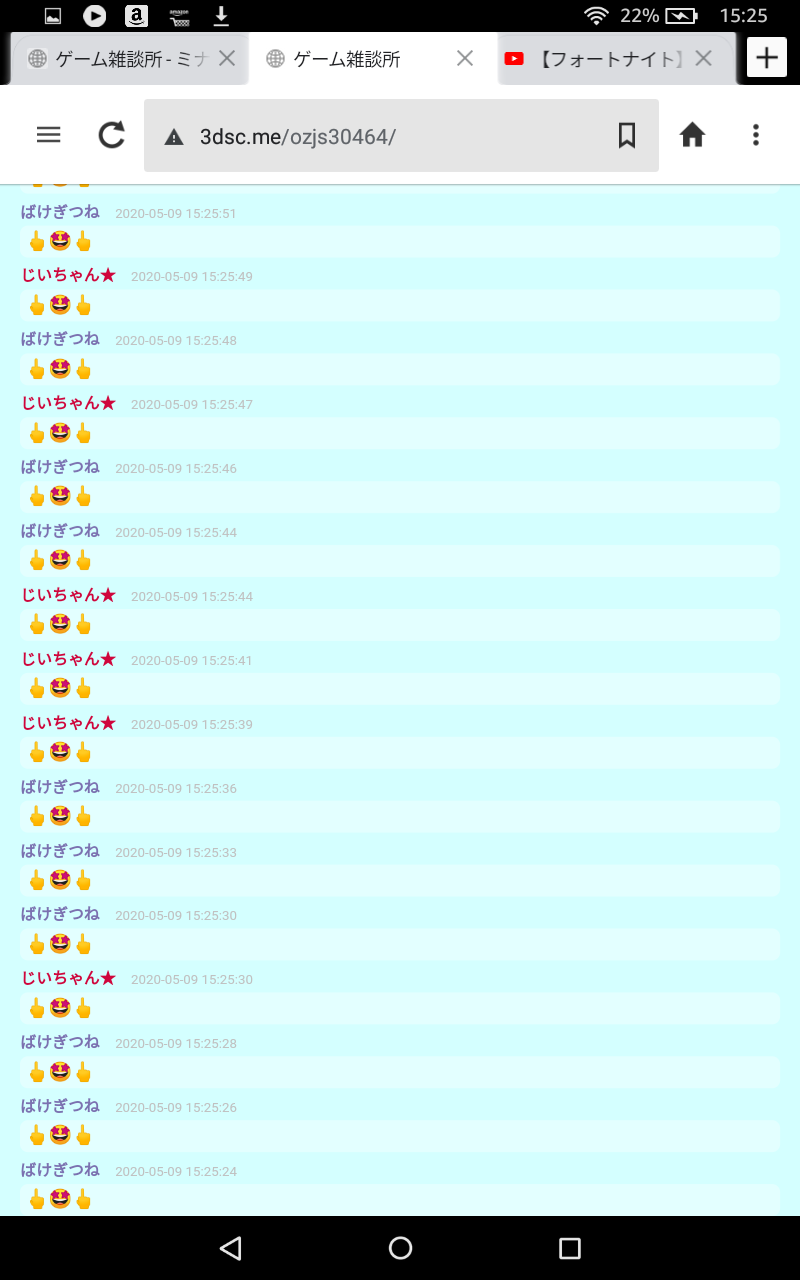
Task: Go to the browser home page
Action: (x=692, y=135)
